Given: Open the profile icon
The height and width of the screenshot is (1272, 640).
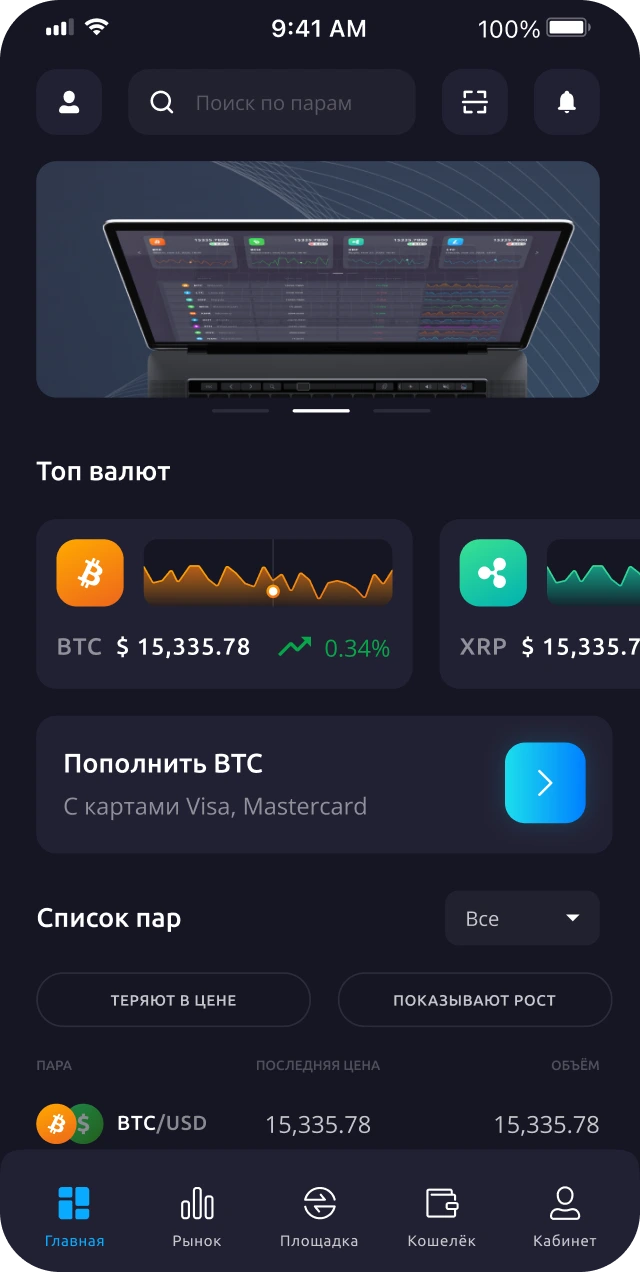Looking at the screenshot, I should (69, 102).
